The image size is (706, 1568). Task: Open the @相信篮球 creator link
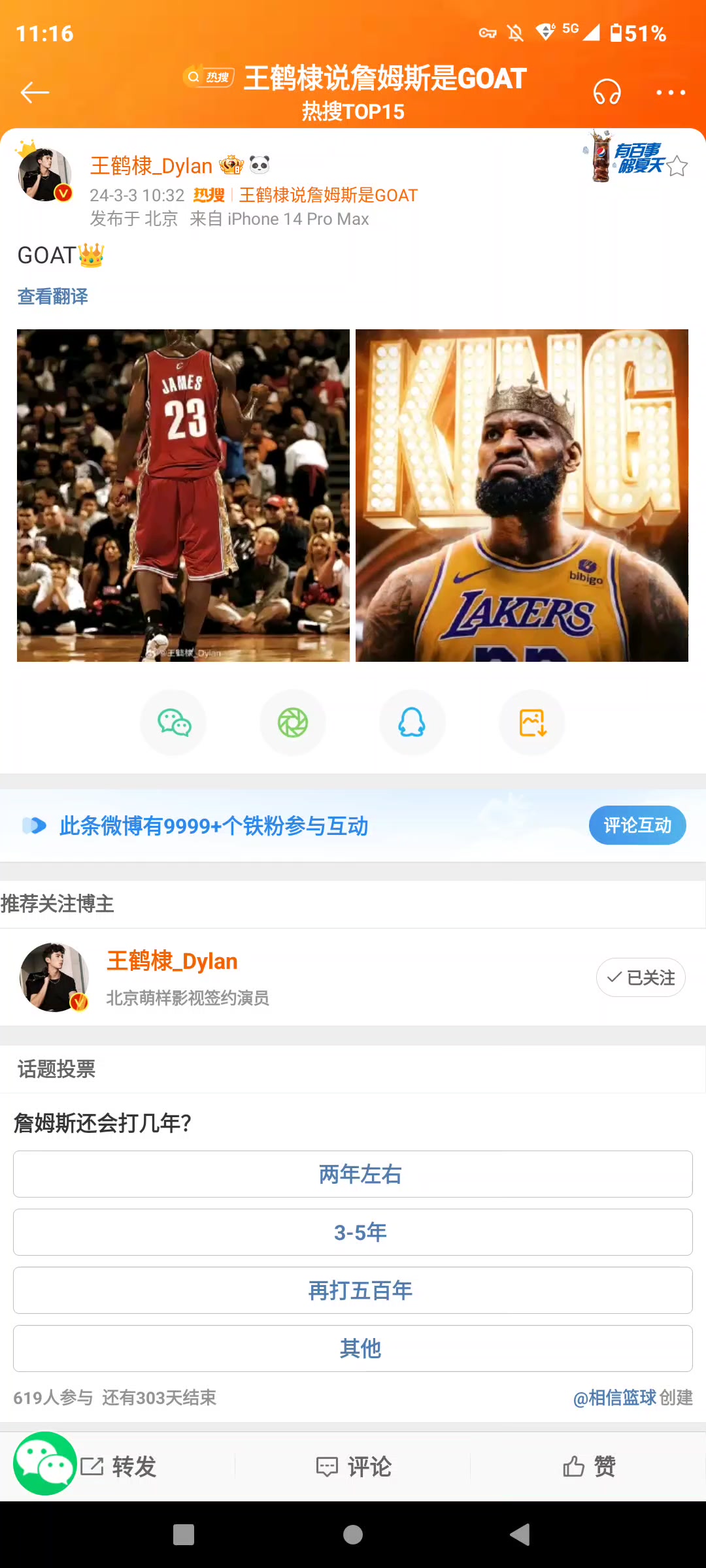pyautogui.click(x=614, y=1397)
